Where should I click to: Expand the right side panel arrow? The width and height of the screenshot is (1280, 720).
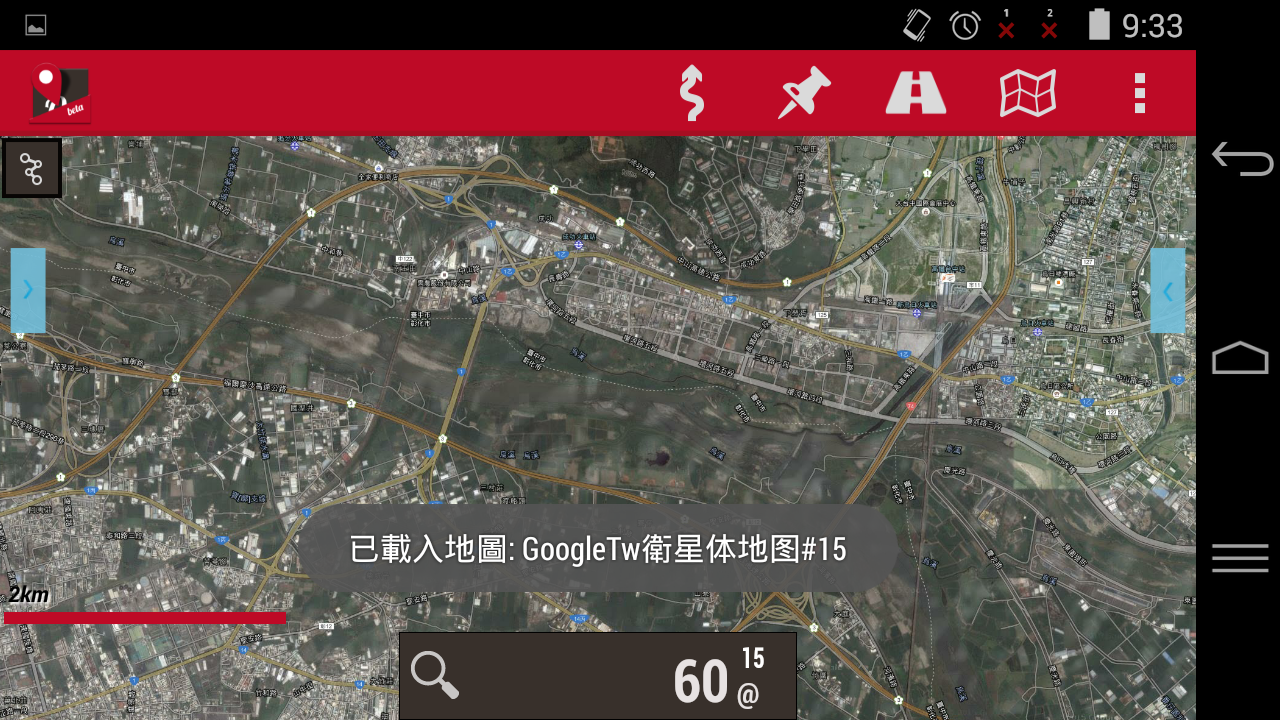click(x=1167, y=290)
